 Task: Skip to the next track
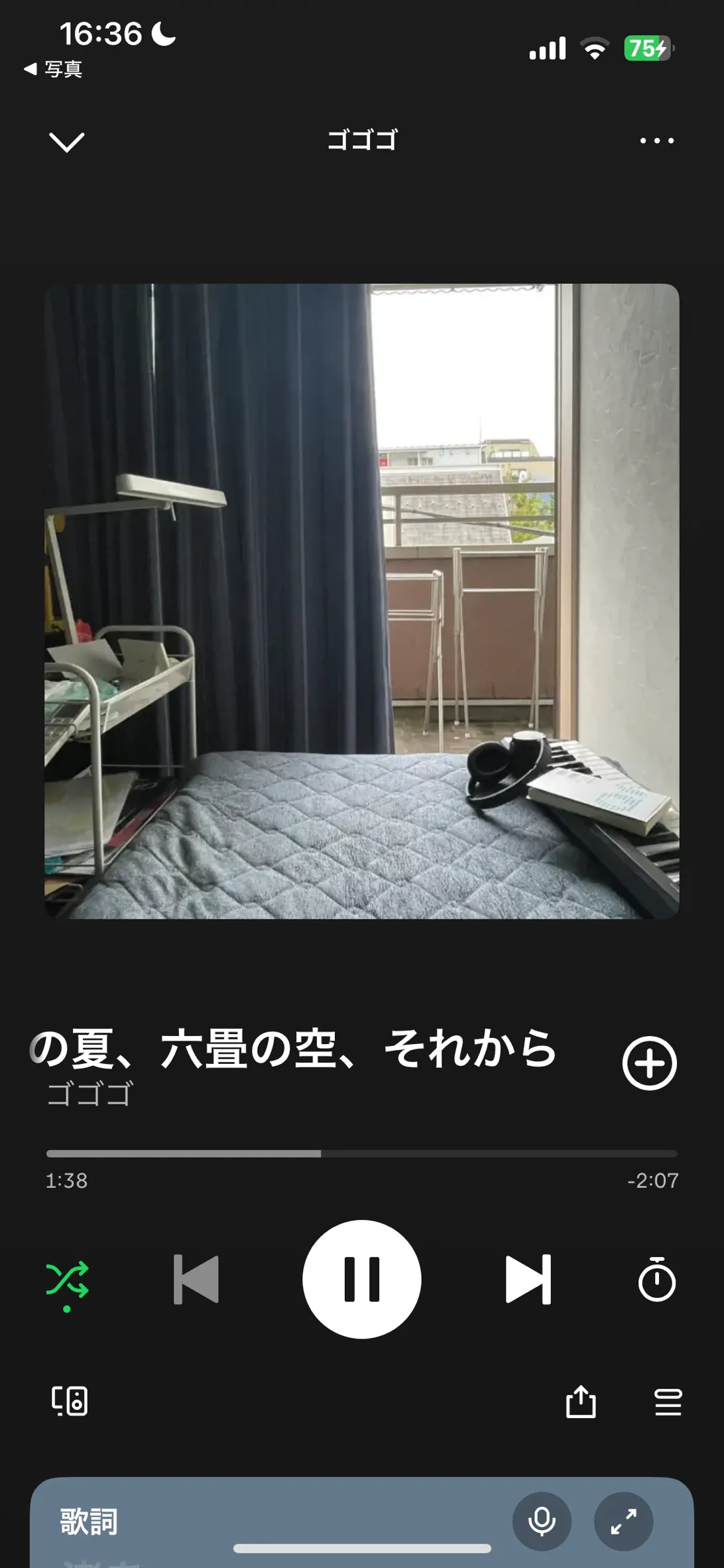point(528,1279)
